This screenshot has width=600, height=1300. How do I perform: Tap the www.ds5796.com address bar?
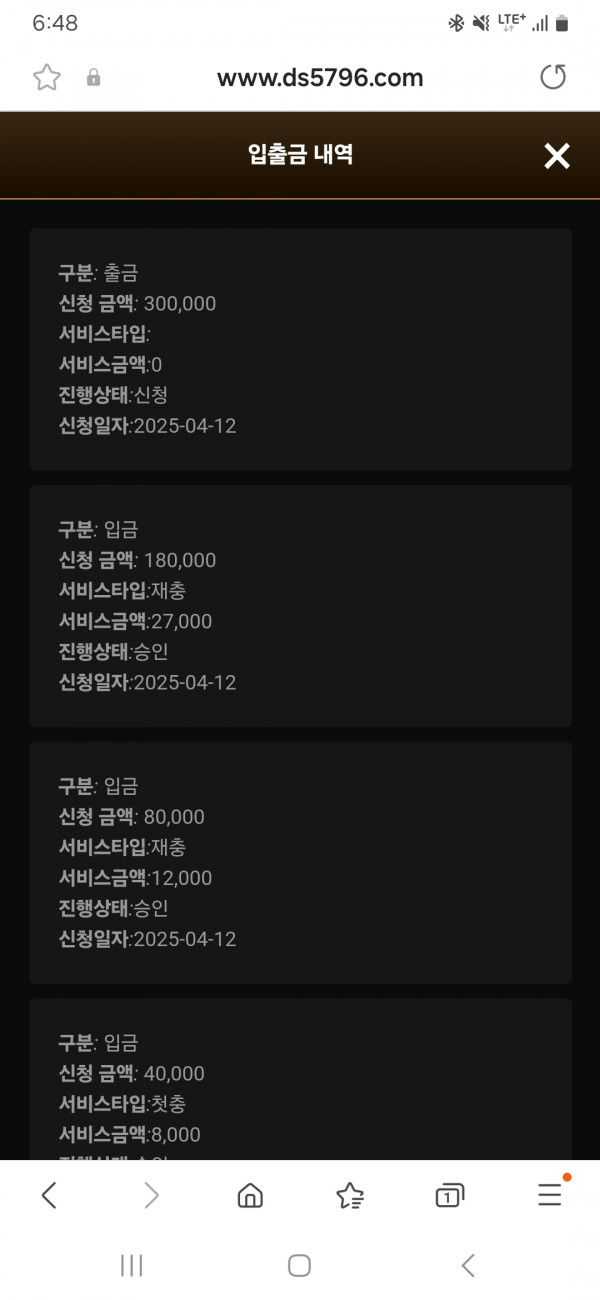tap(320, 77)
